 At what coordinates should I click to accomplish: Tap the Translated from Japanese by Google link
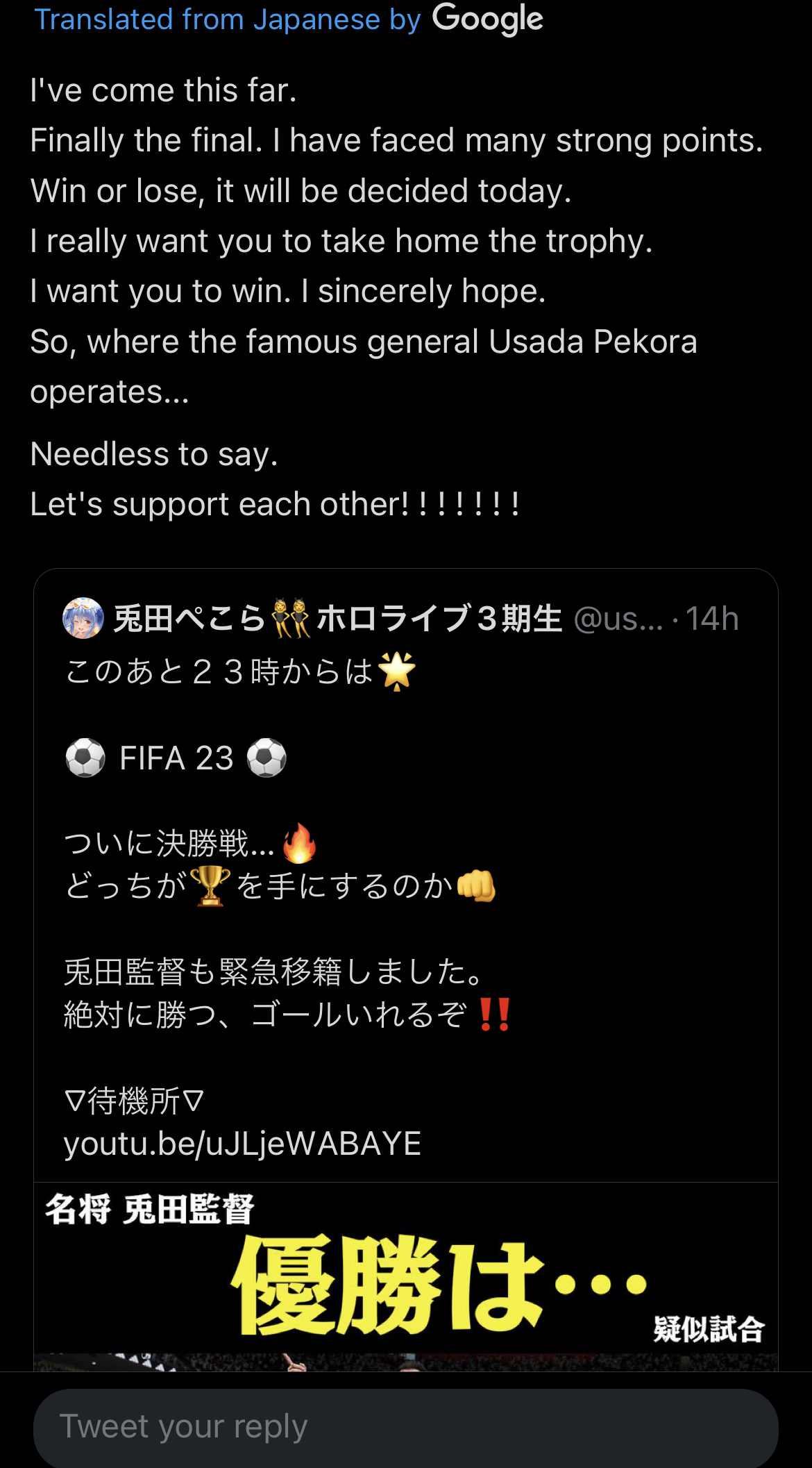point(288,19)
